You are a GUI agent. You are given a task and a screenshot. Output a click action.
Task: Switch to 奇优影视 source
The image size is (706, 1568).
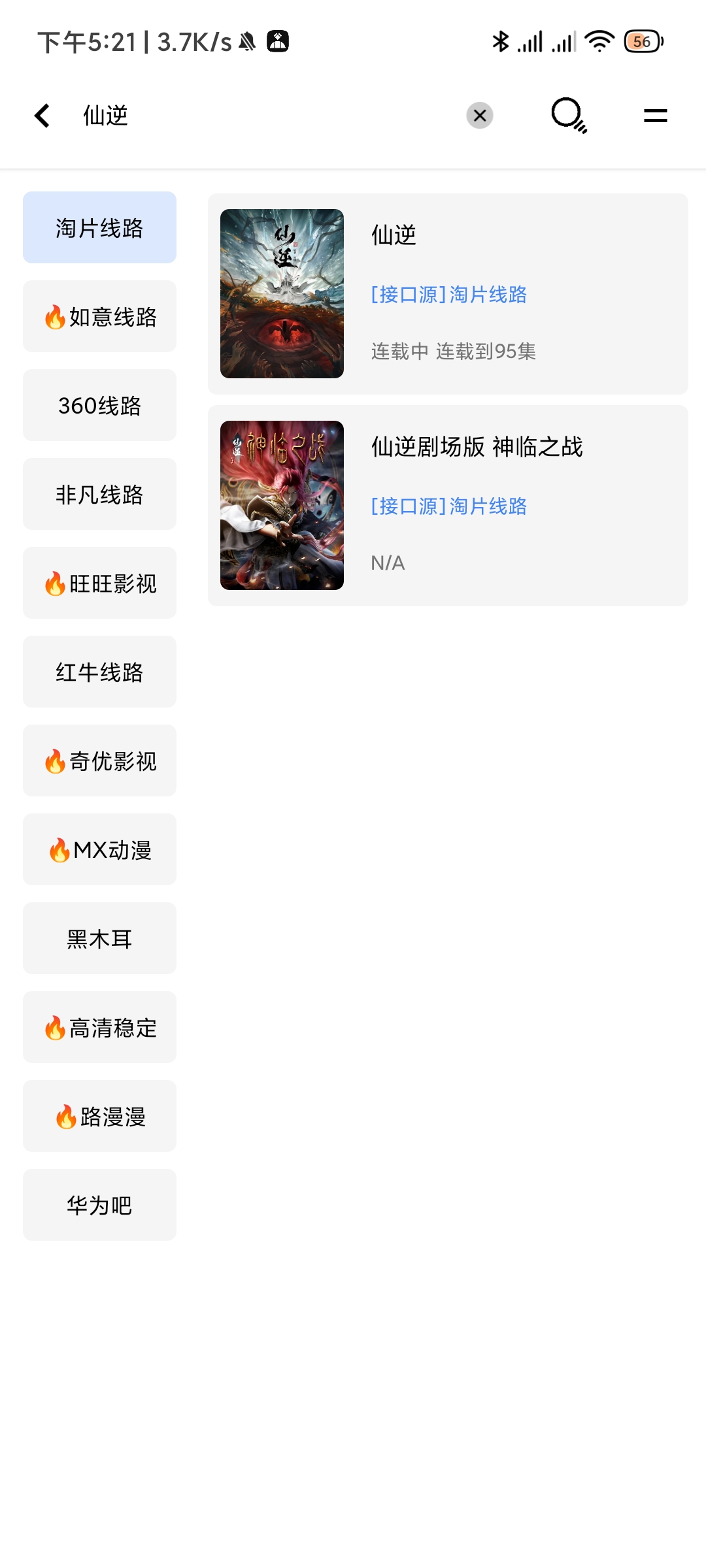(x=99, y=760)
